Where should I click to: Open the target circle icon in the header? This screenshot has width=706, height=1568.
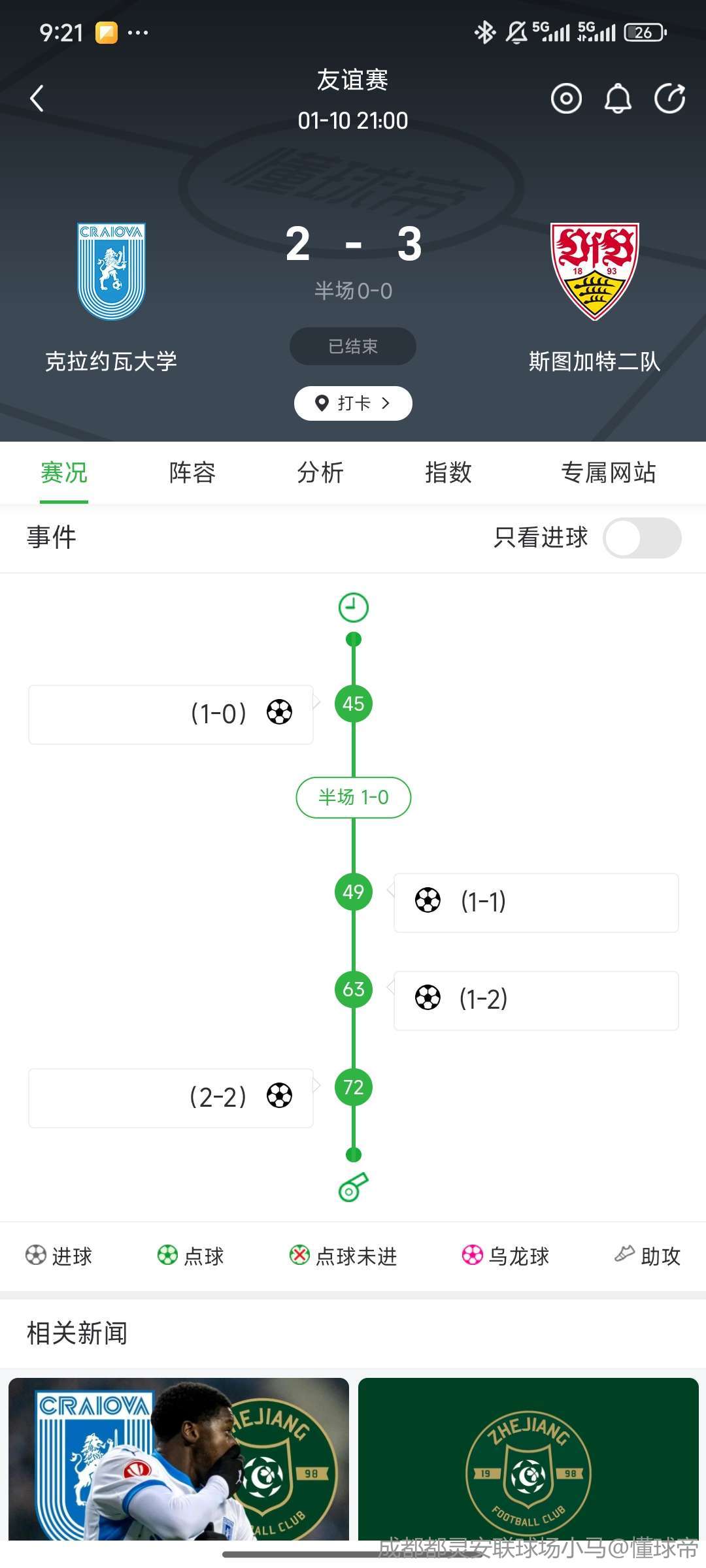click(566, 99)
